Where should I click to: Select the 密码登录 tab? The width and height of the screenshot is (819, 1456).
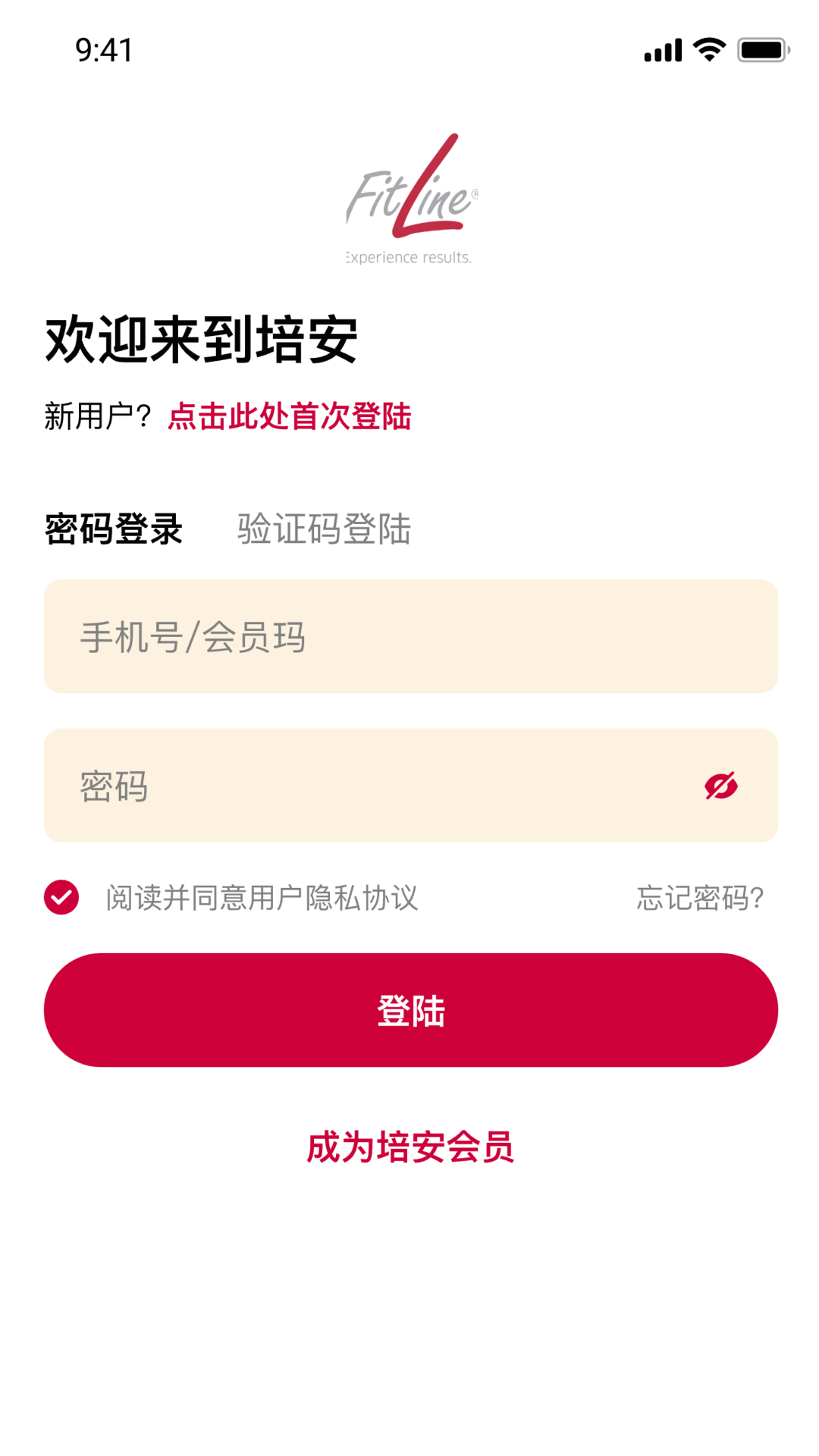(x=112, y=529)
